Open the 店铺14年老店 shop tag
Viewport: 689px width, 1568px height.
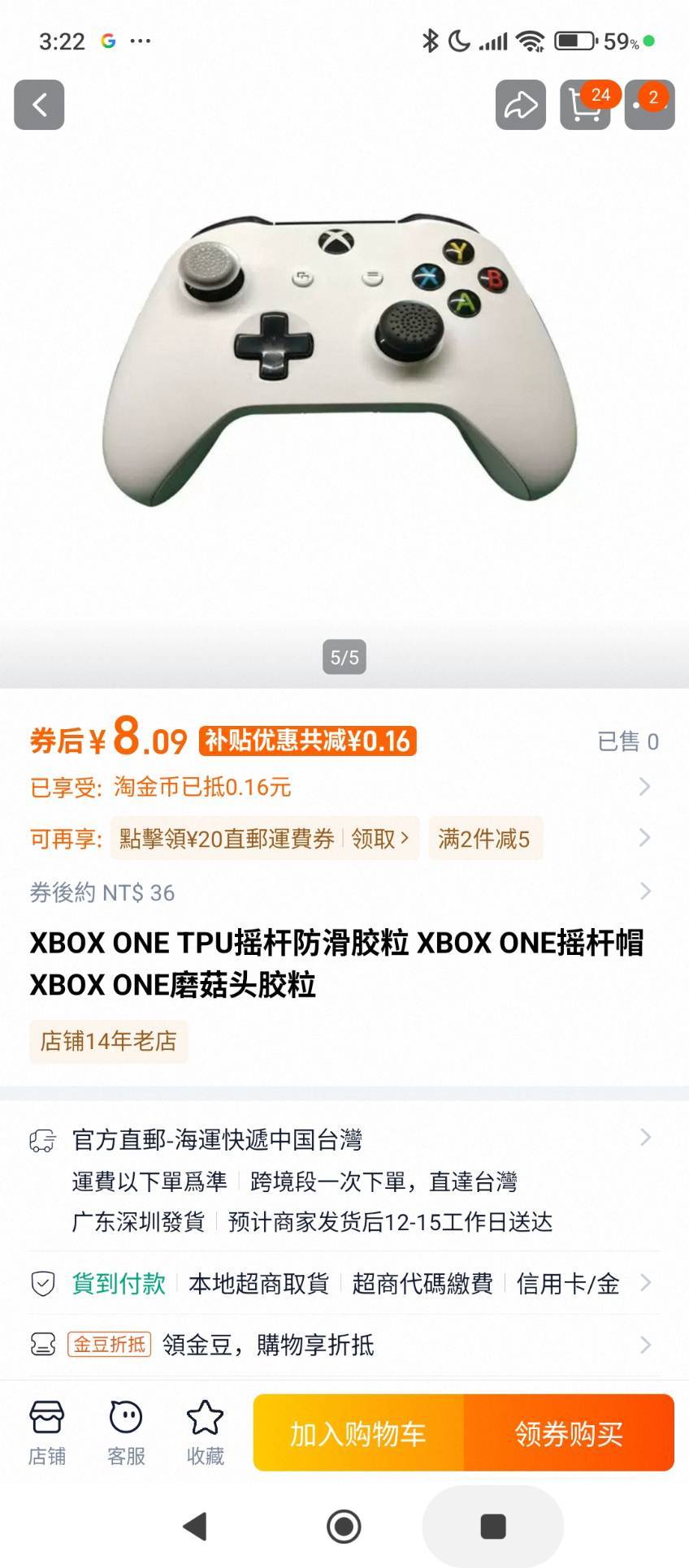pyautogui.click(x=109, y=1041)
